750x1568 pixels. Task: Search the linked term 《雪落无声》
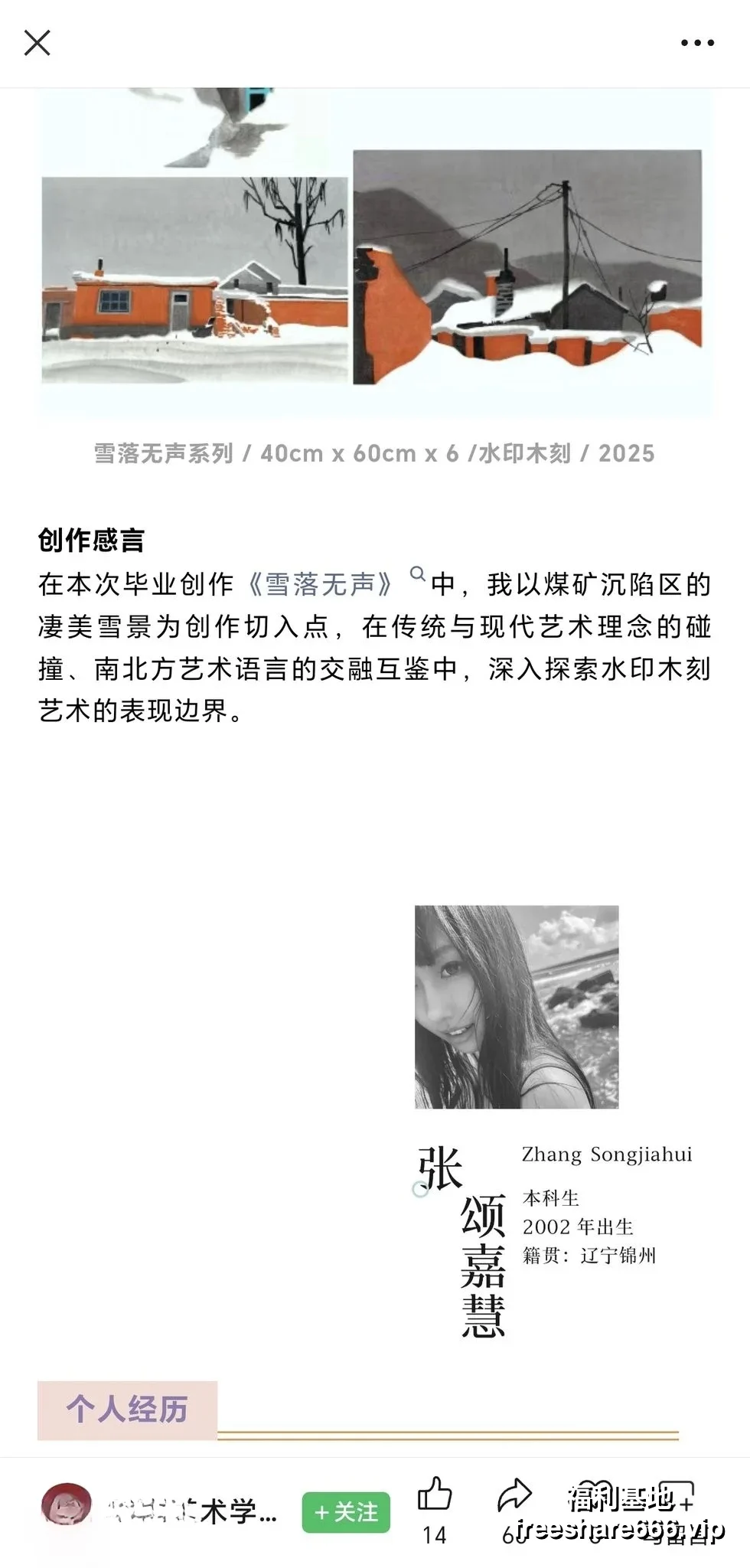coord(321,584)
